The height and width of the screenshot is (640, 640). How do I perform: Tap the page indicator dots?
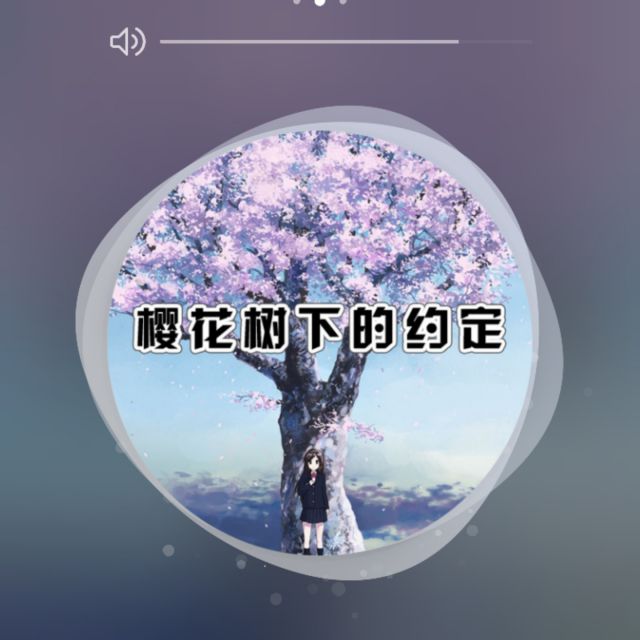point(320,3)
